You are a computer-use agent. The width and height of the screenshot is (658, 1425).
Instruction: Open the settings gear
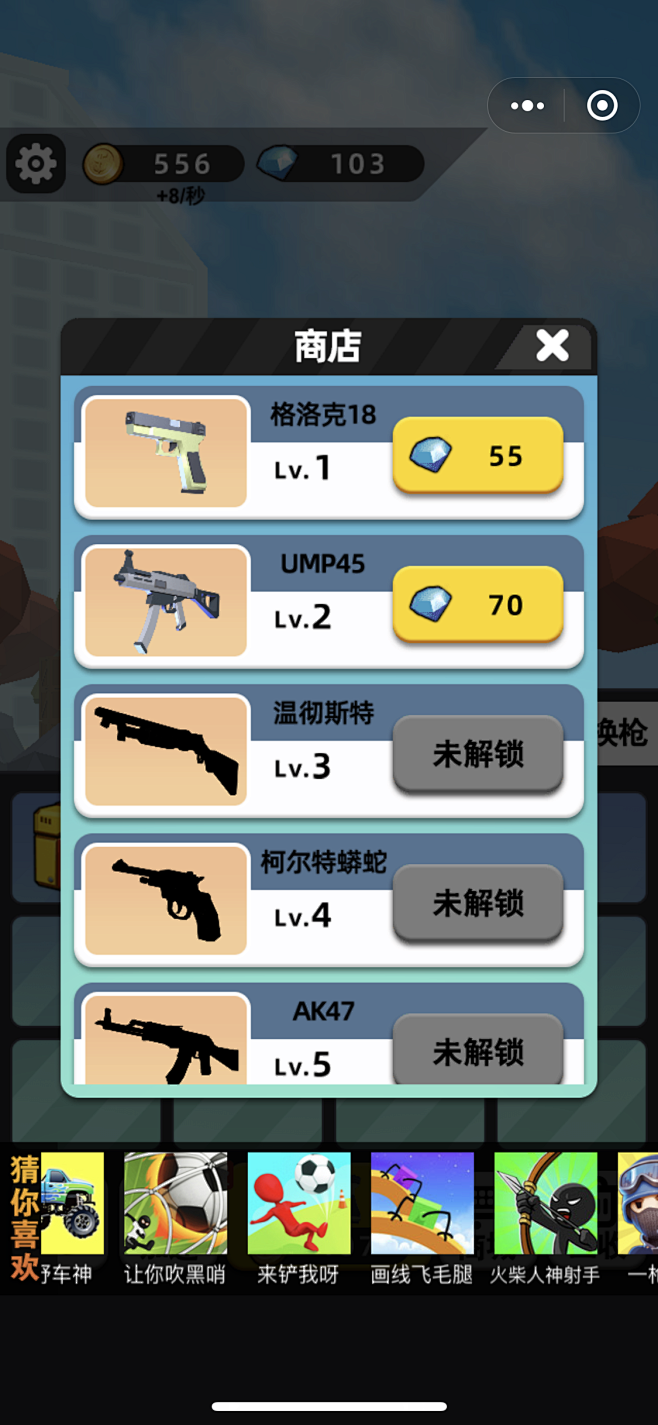(x=36, y=164)
